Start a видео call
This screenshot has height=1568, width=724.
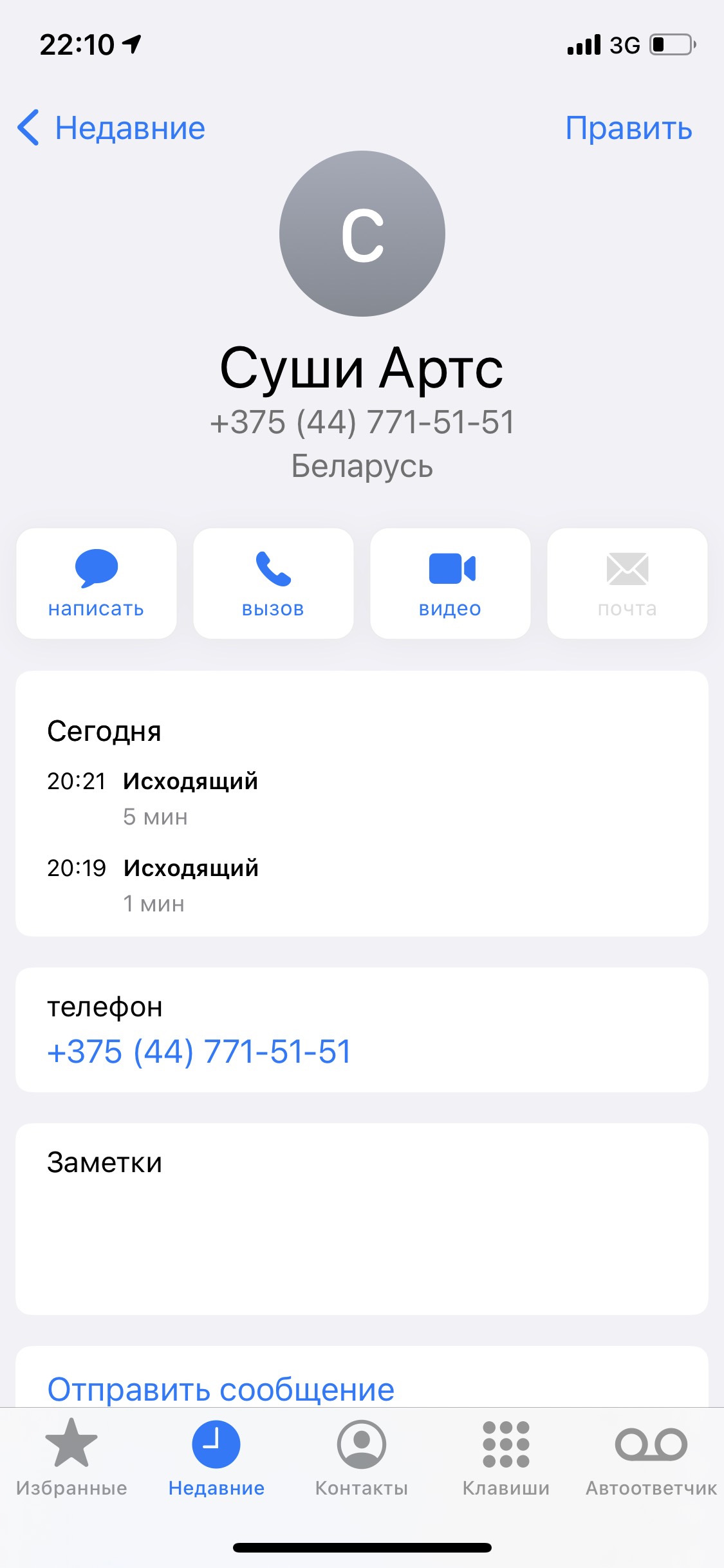[x=450, y=583]
